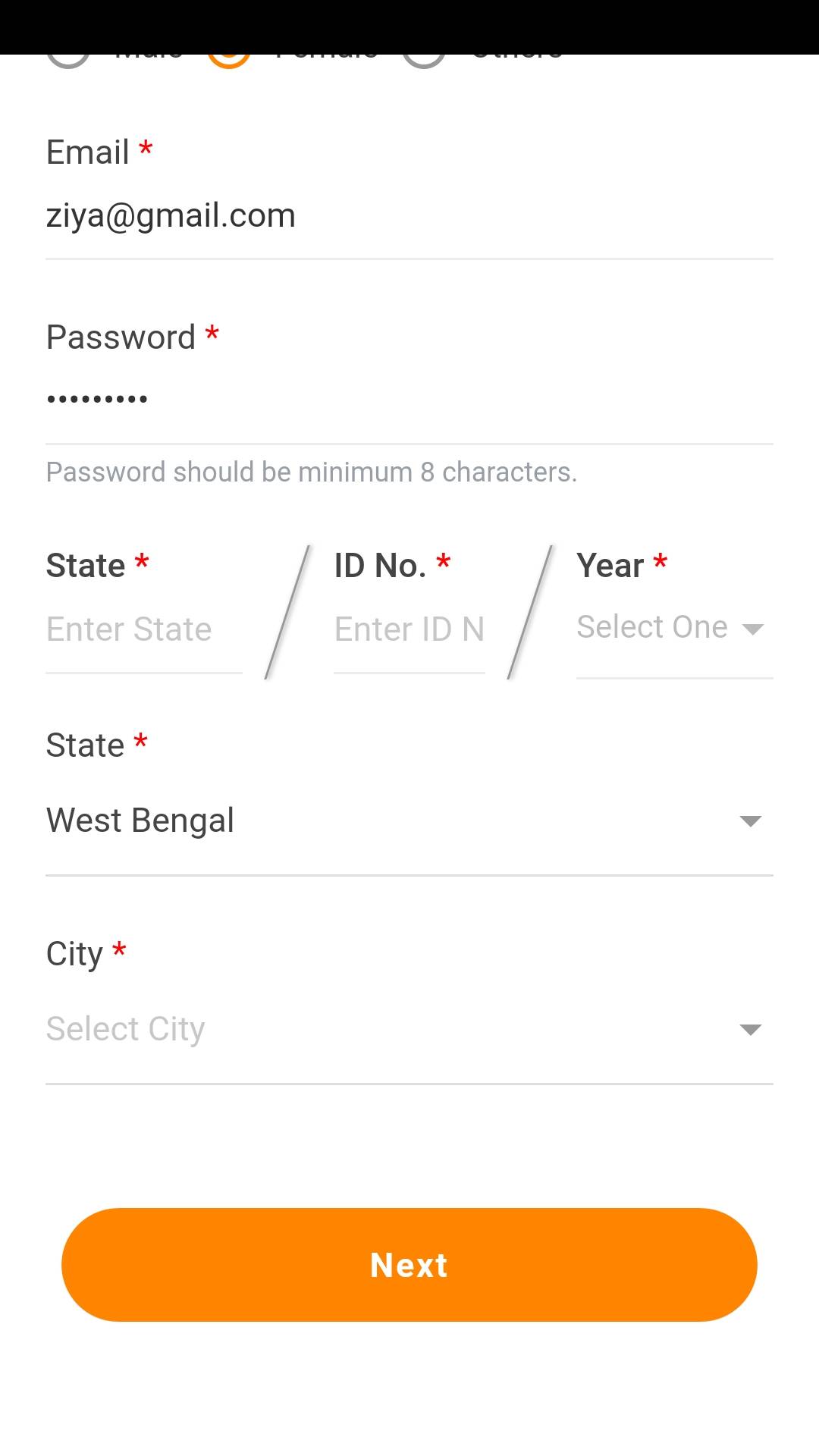Image resolution: width=819 pixels, height=1456 pixels.
Task: Open the Year Select One dropdown
Action: [x=673, y=628]
